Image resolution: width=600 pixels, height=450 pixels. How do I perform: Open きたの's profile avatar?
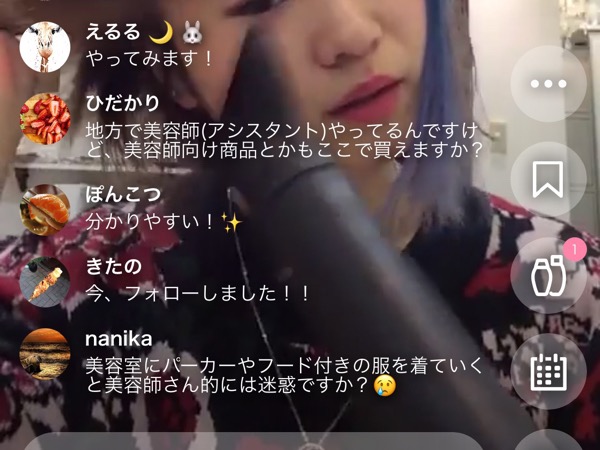pos(45,281)
